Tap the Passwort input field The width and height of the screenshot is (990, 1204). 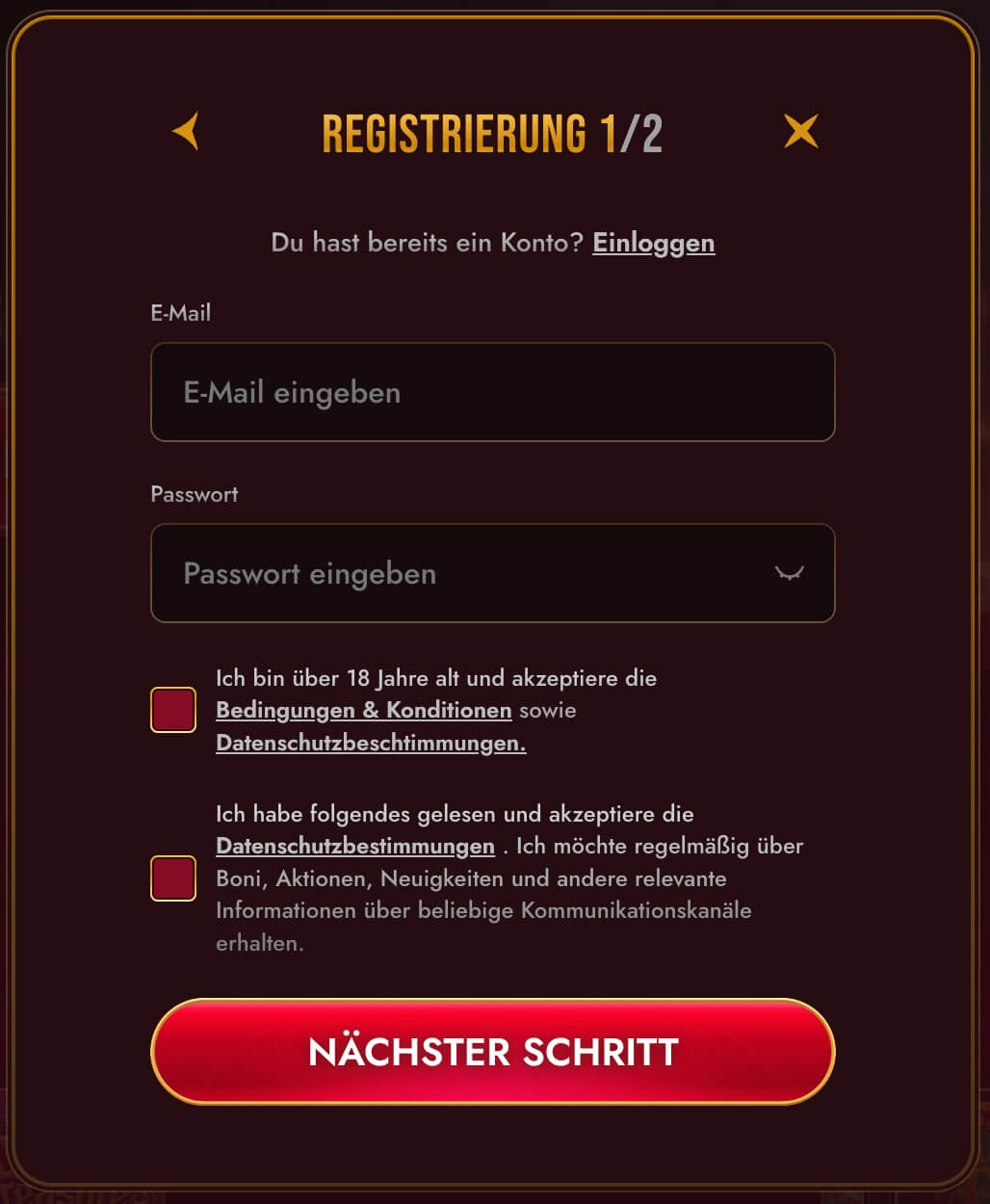(x=462, y=573)
